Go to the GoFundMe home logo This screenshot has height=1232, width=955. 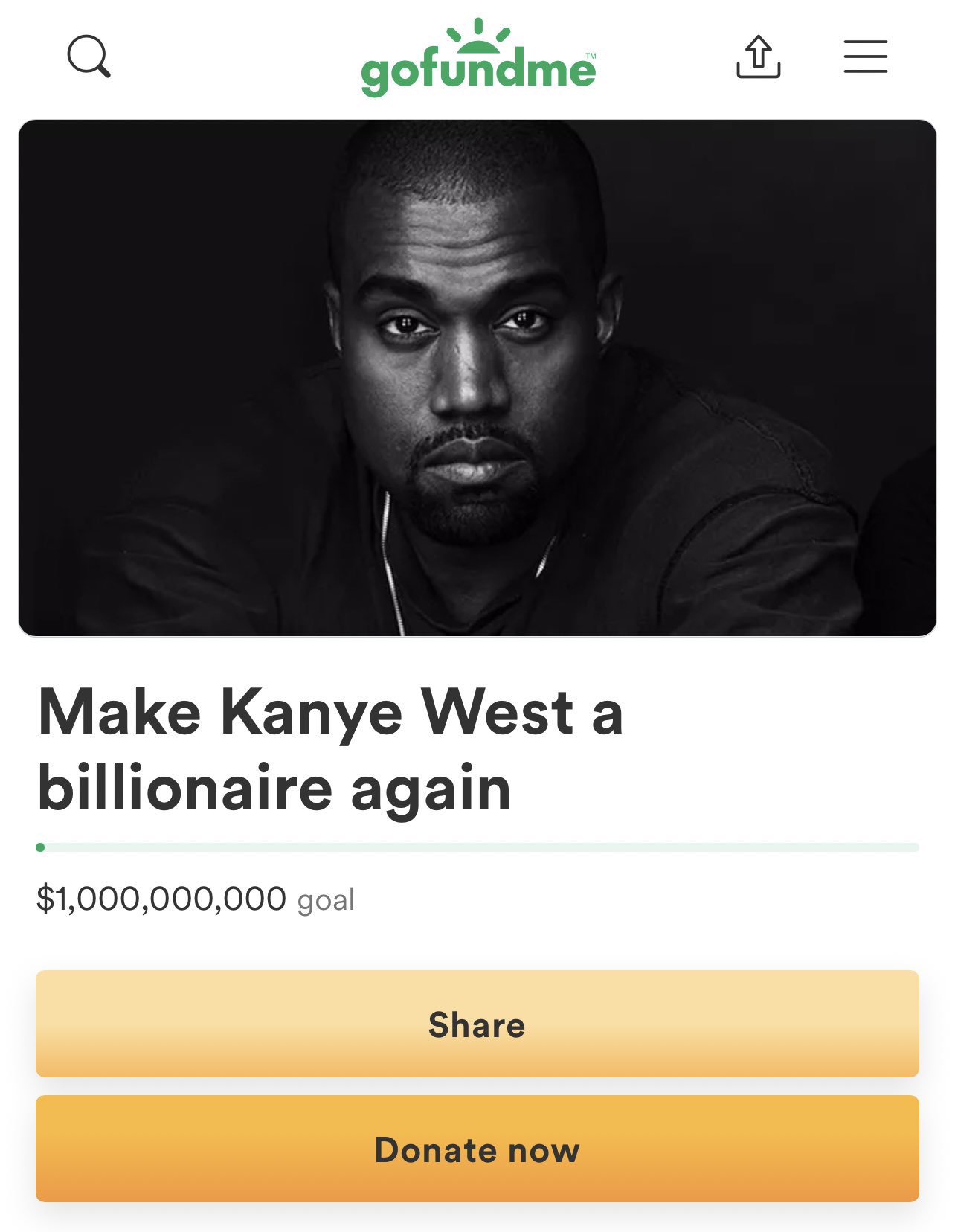tap(478, 60)
